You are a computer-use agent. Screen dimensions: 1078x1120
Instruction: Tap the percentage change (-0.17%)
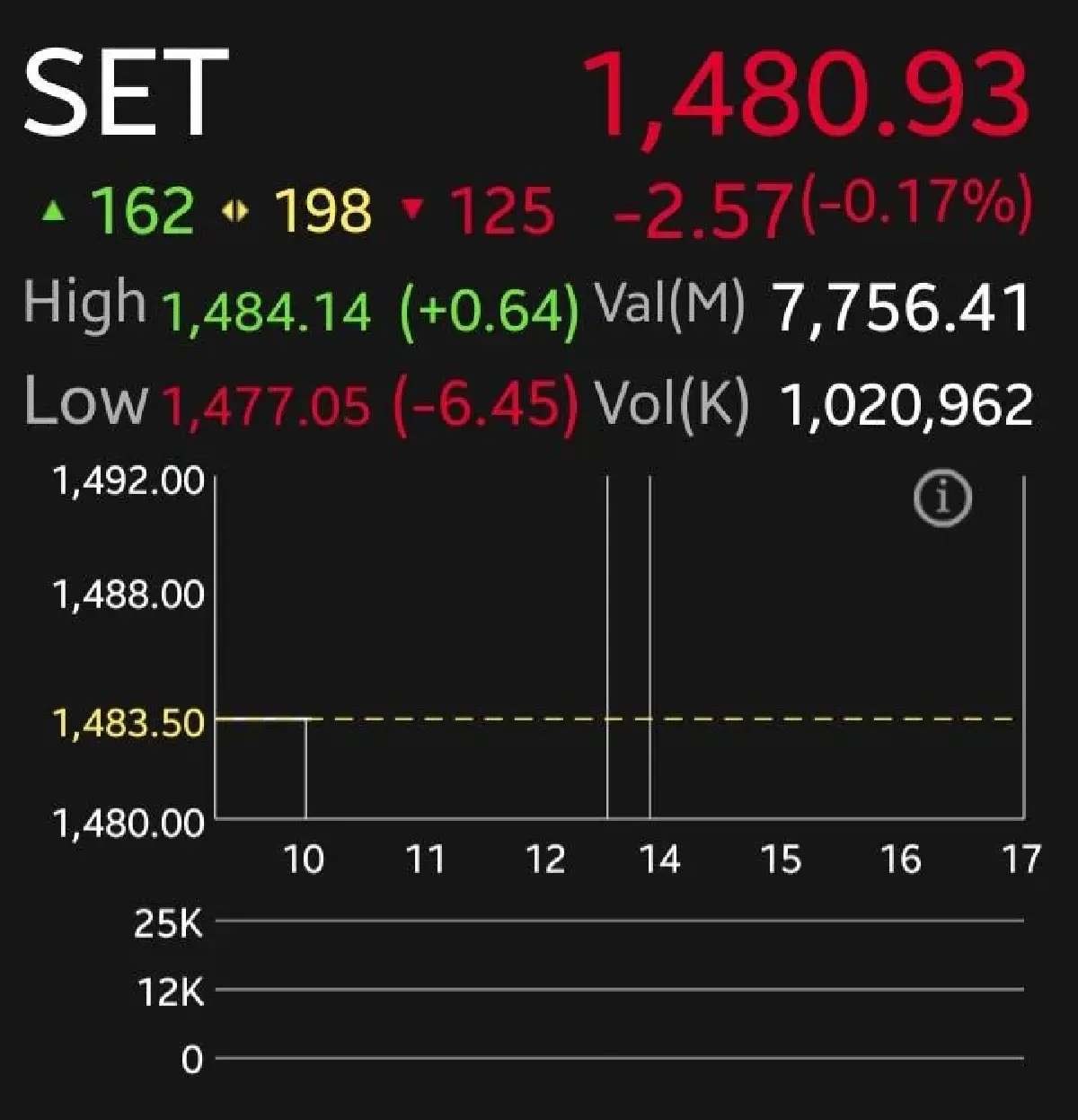(x=915, y=207)
